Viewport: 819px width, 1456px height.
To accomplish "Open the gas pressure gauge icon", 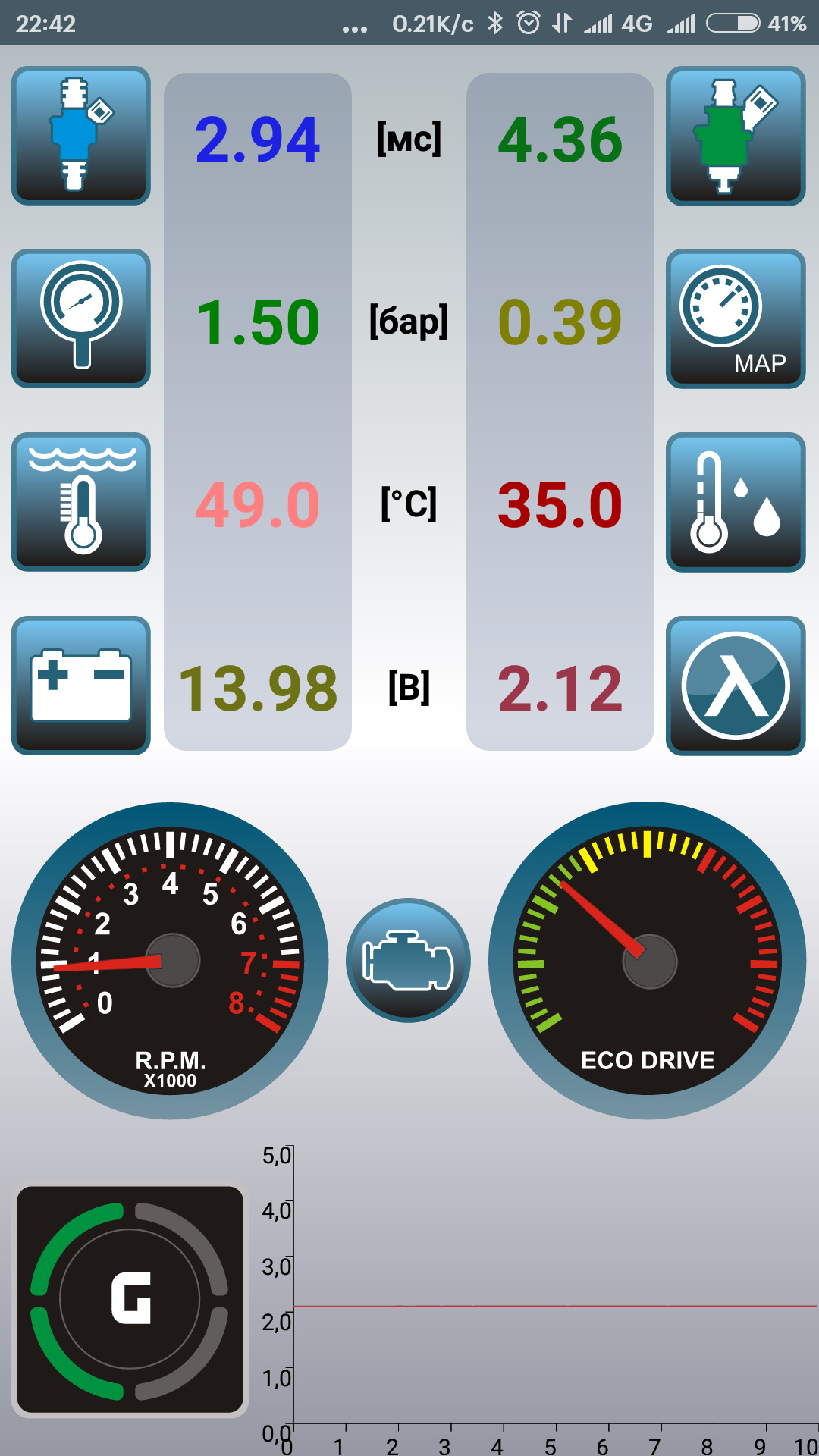I will 81,318.
